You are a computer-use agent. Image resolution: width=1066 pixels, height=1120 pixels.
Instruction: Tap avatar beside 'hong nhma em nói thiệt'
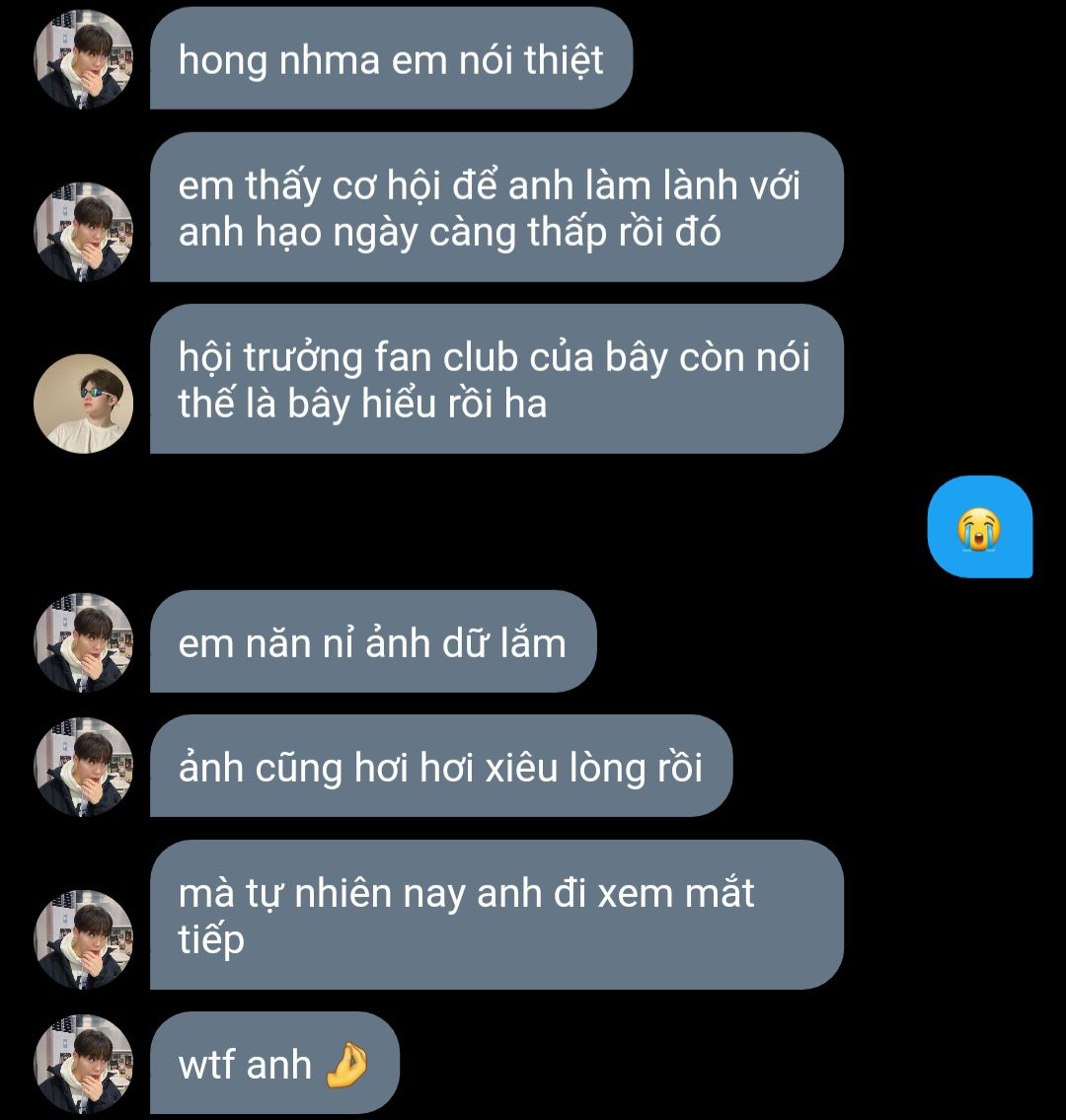83,59
